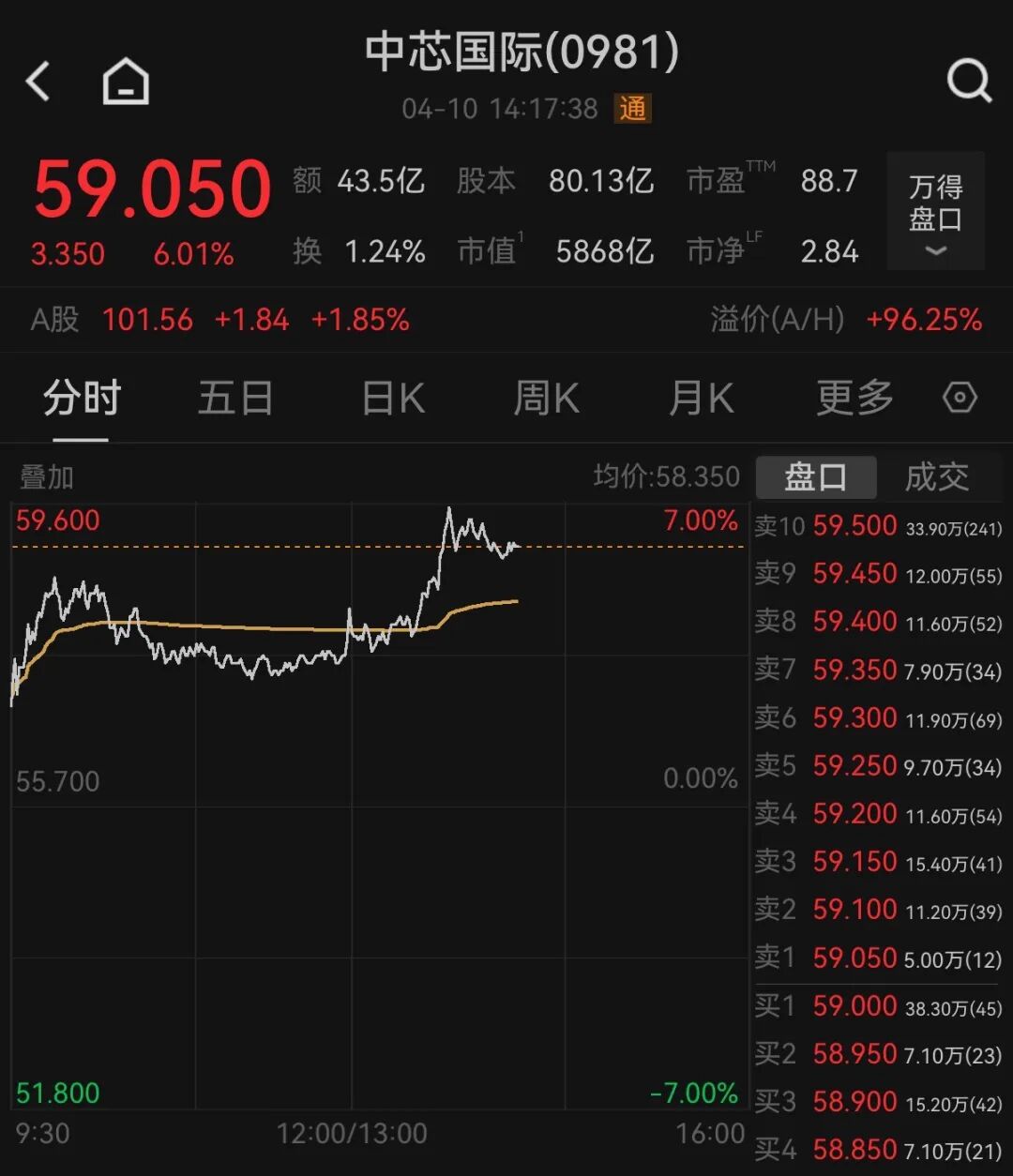Open the 更多 chart options
This screenshot has height=1176, width=1013.
click(x=854, y=399)
